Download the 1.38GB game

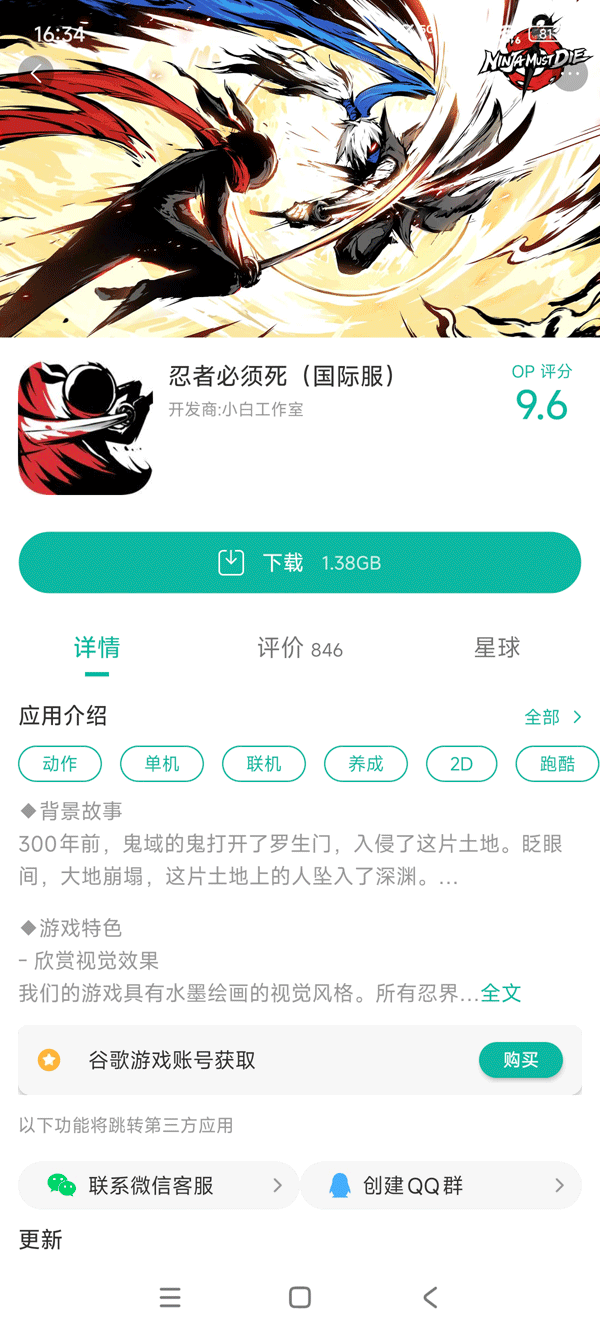[x=300, y=563]
